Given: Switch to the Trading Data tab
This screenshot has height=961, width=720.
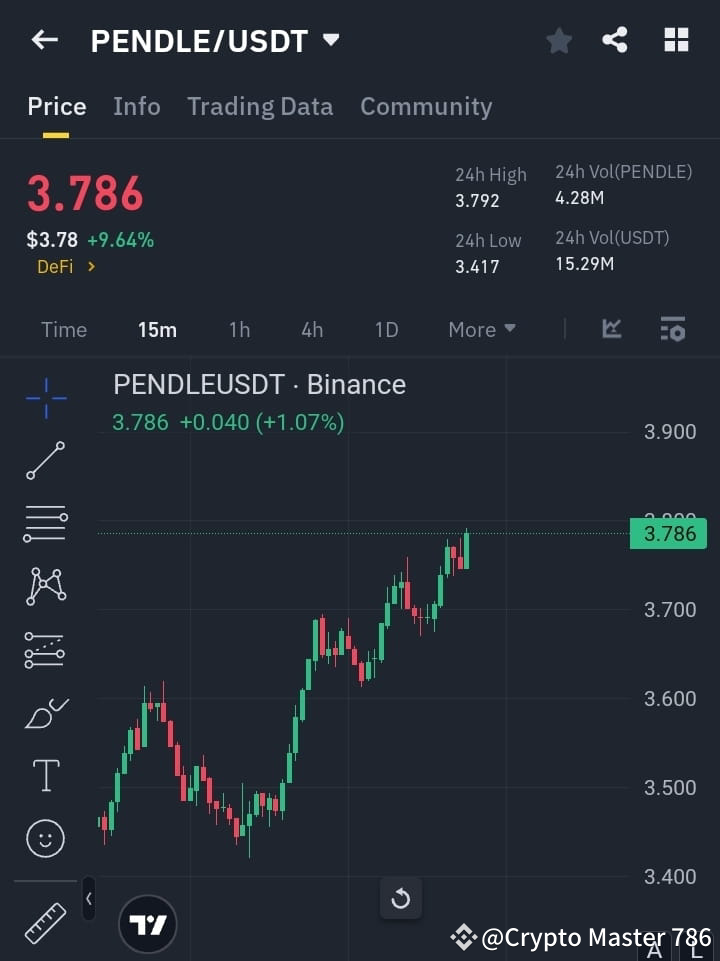Looking at the screenshot, I should coord(260,106).
